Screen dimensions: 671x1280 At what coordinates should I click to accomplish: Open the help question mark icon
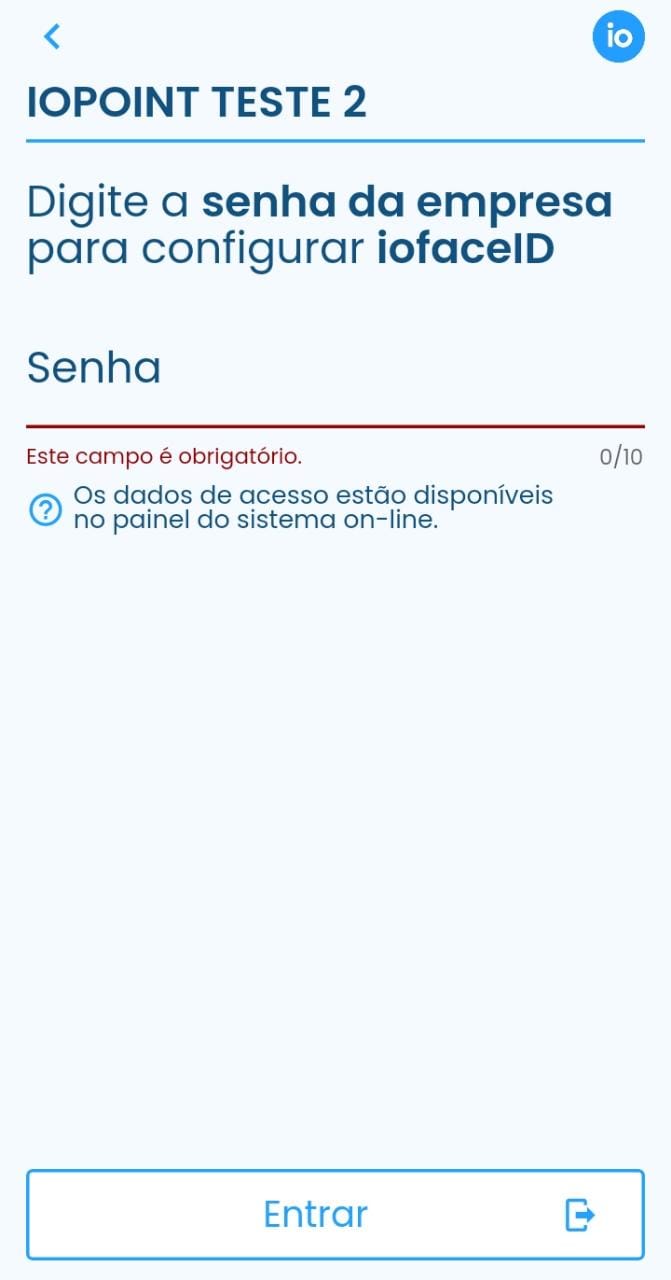[45, 509]
